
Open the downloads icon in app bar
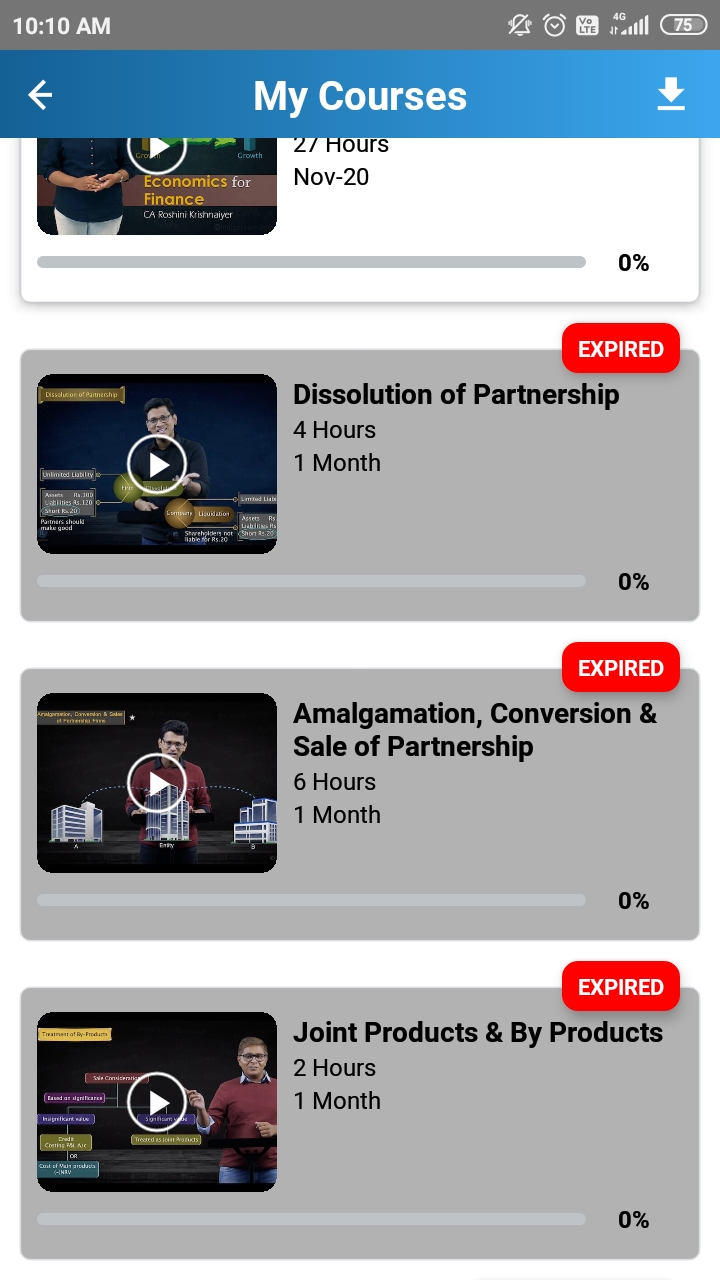click(x=671, y=95)
